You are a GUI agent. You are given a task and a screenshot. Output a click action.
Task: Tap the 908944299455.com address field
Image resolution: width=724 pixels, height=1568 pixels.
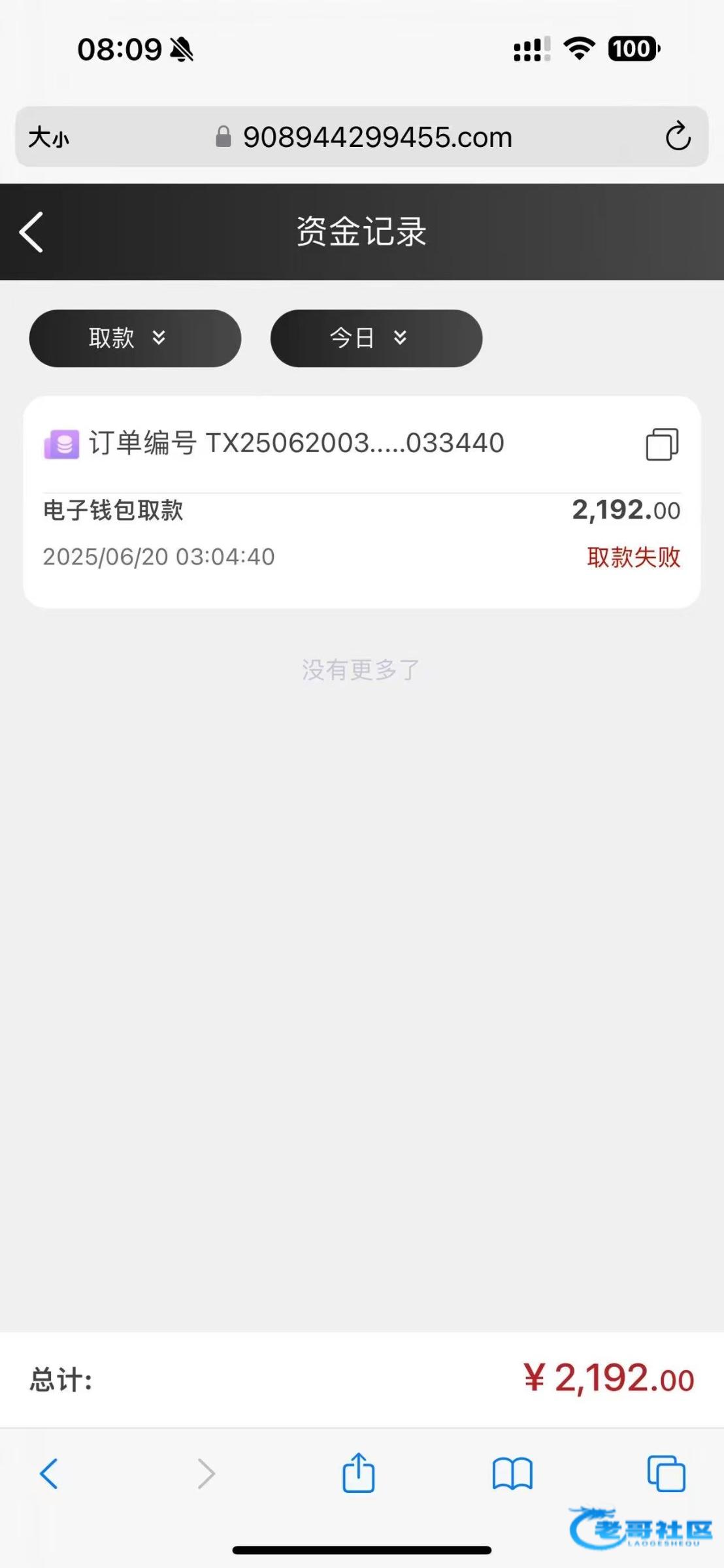[376, 137]
